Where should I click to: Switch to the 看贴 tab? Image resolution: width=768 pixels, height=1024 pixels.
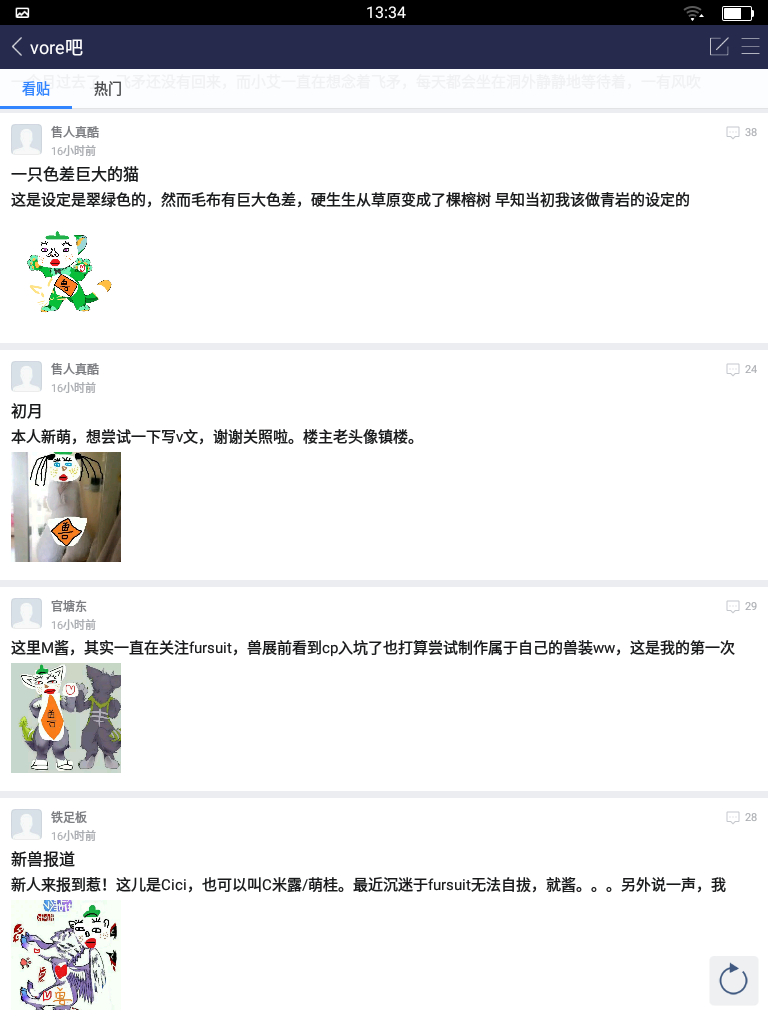[36, 89]
